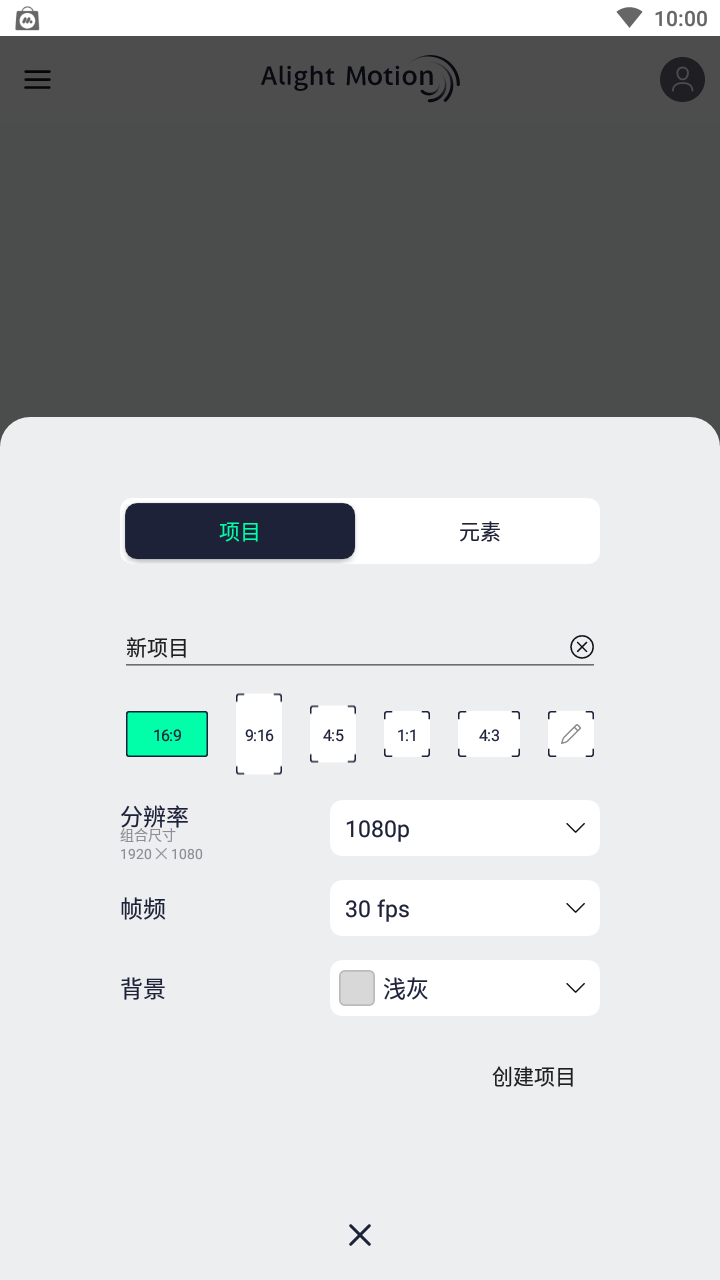Select the 16:9 aspect ratio
The image size is (720, 1280).
(166, 733)
